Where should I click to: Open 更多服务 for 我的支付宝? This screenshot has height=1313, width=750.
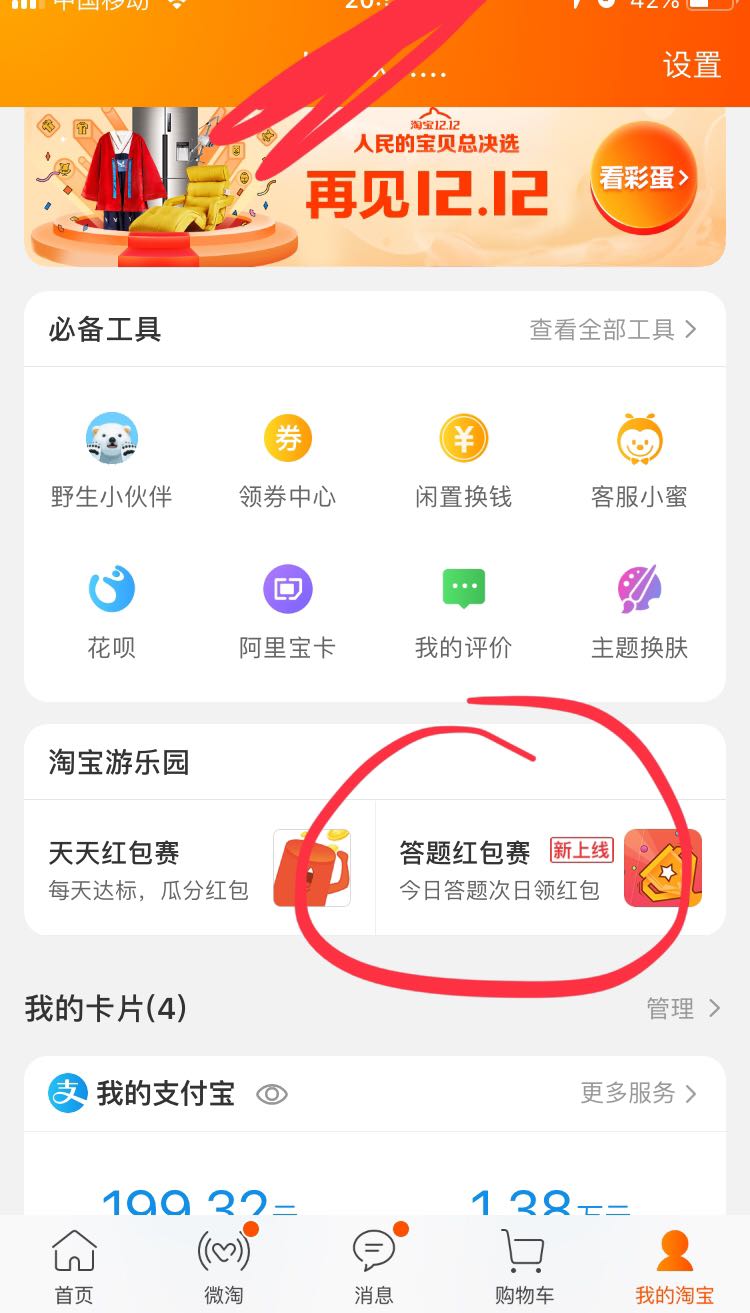point(638,1093)
